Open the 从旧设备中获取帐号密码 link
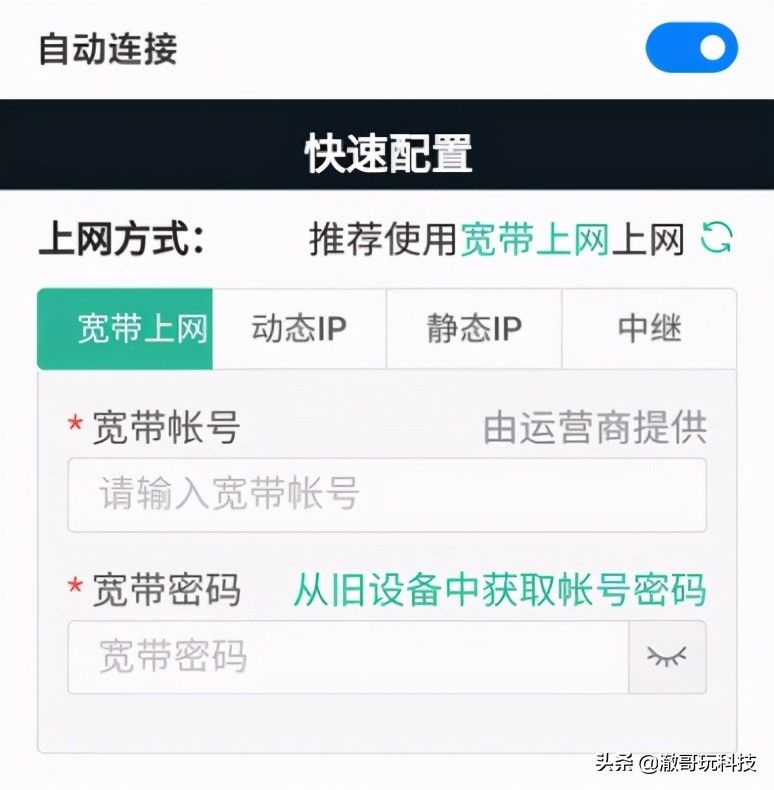The width and height of the screenshot is (774, 790). click(x=499, y=590)
